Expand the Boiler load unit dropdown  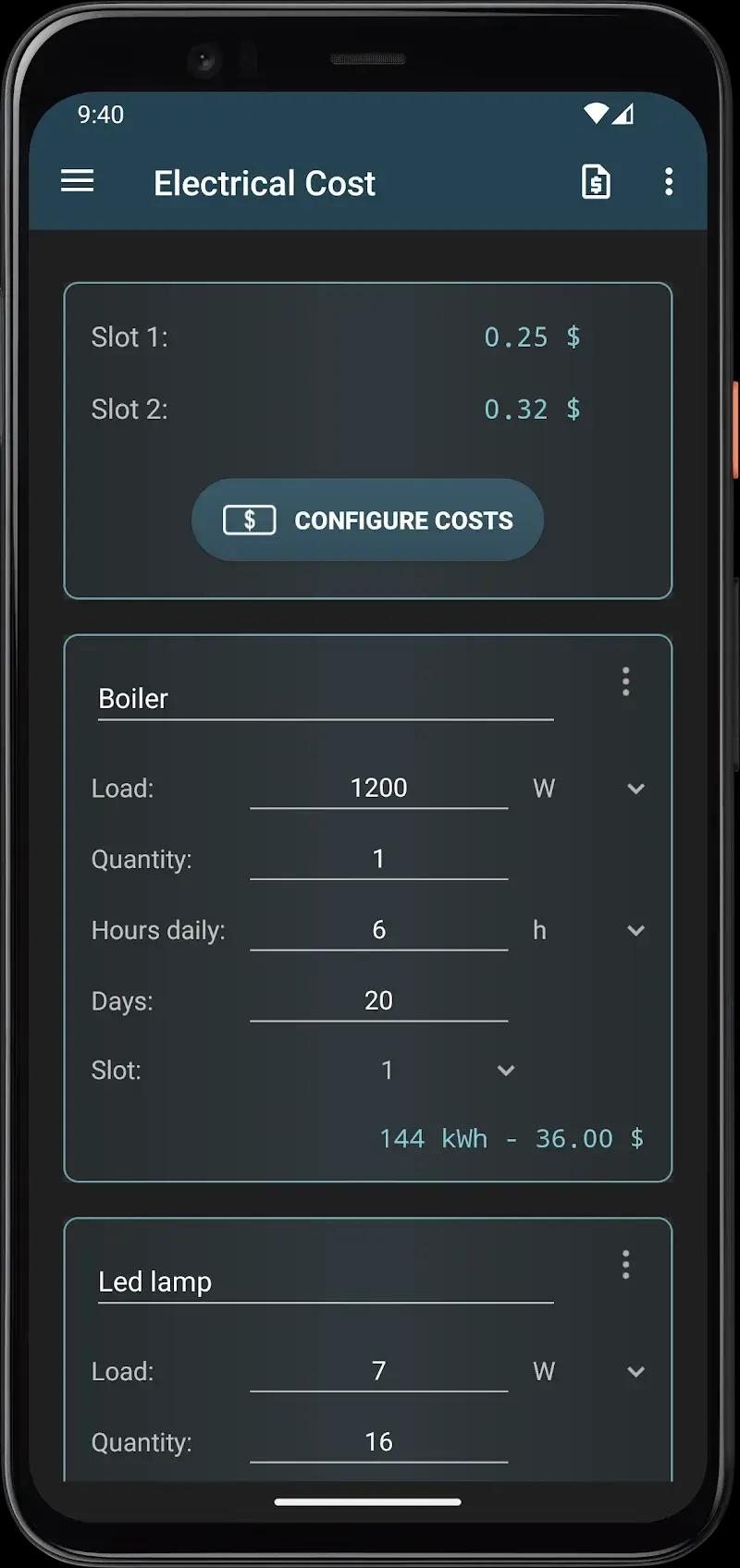pyautogui.click(x=635, y=790)
